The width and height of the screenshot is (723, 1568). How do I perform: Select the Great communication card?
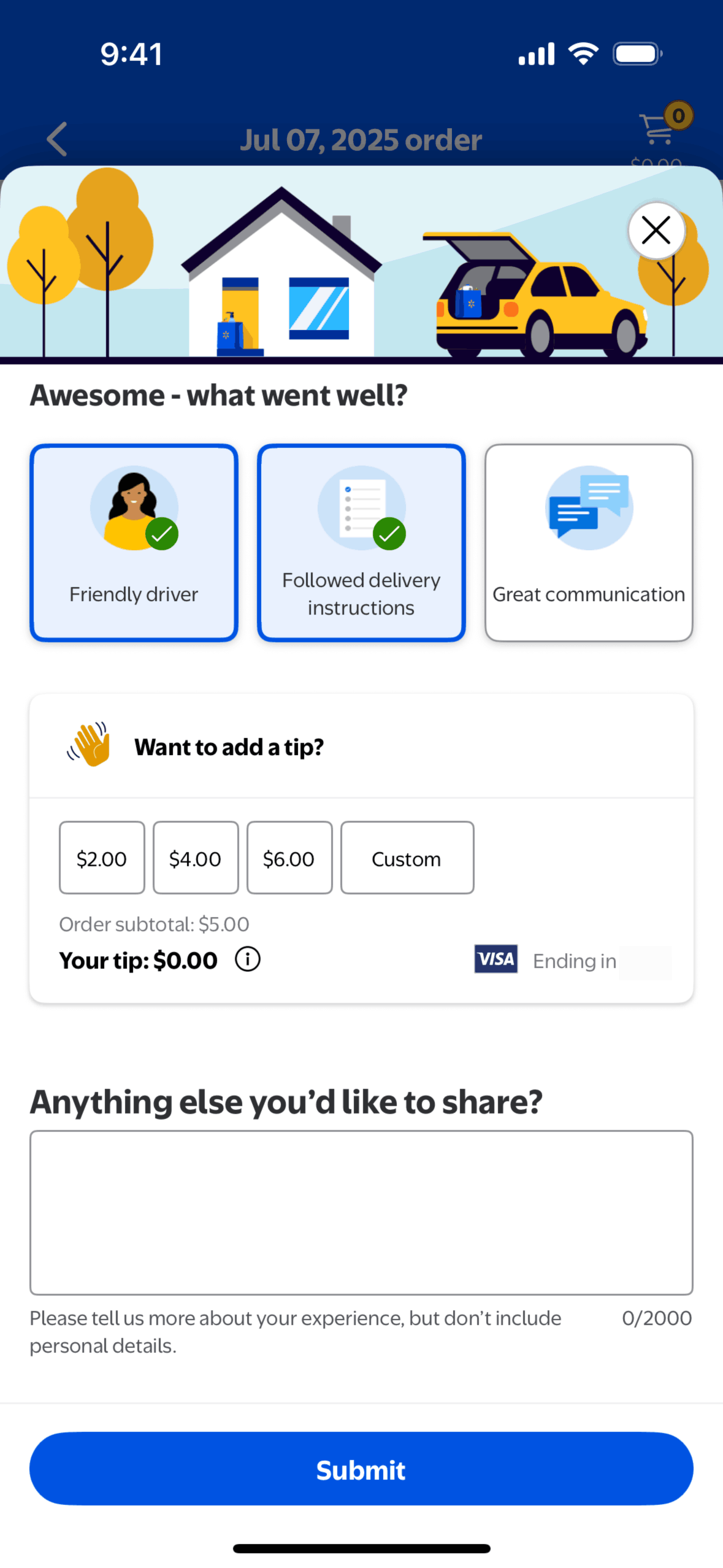(x=588, y=542)
